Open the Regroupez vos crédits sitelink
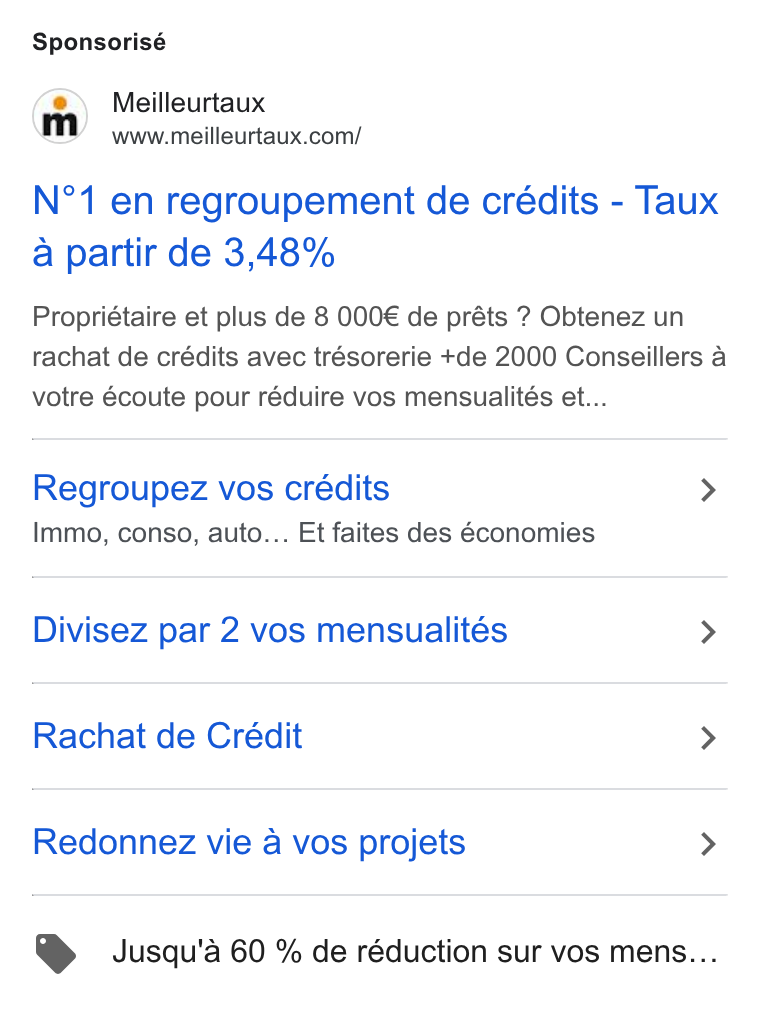The height and width of the screenshot is (1012, 760). pyautogui.click(x=379, y=508)
